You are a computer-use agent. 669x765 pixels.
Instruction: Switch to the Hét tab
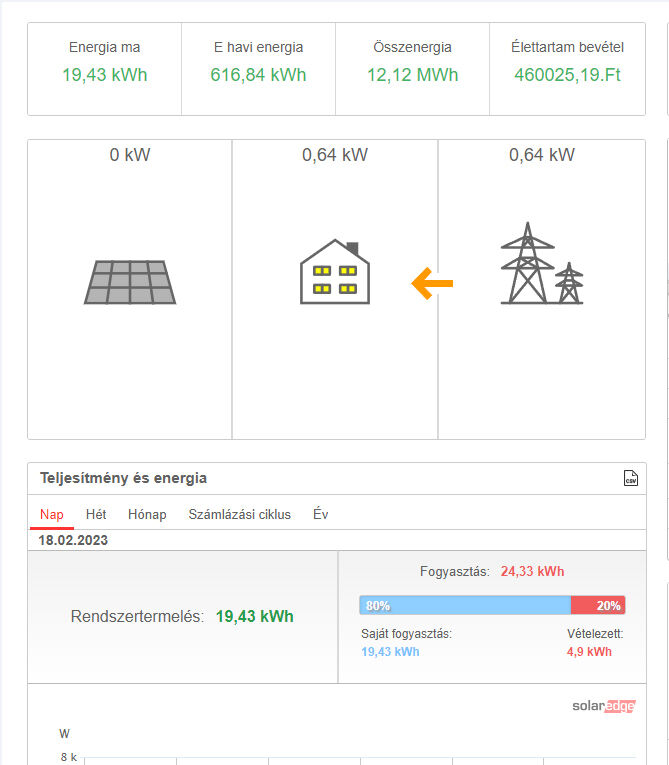click(96, 514)
